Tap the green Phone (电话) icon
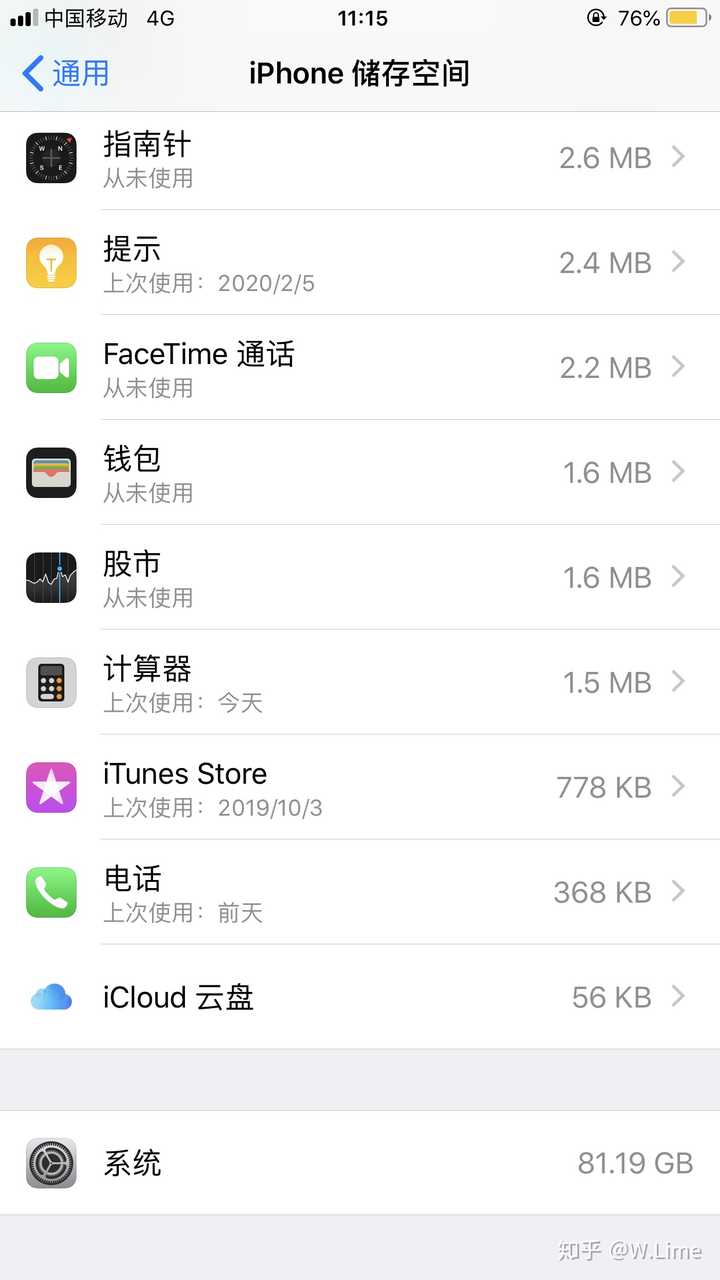The width and height of the screenshot is (720, 1280). tap(51, 892)
